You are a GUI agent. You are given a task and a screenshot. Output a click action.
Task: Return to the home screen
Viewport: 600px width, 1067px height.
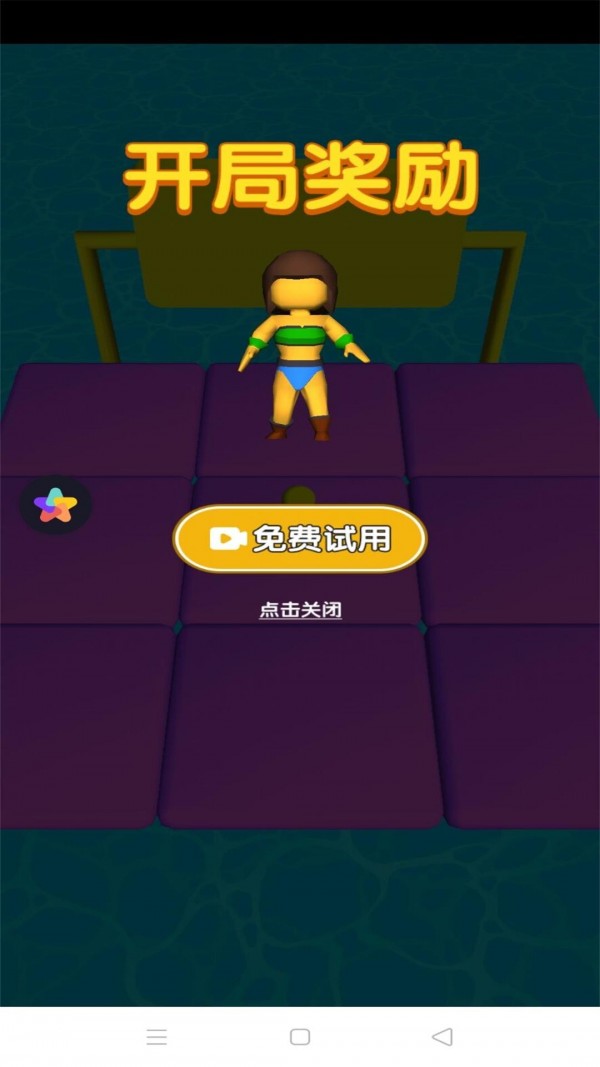click(300, 1037)
